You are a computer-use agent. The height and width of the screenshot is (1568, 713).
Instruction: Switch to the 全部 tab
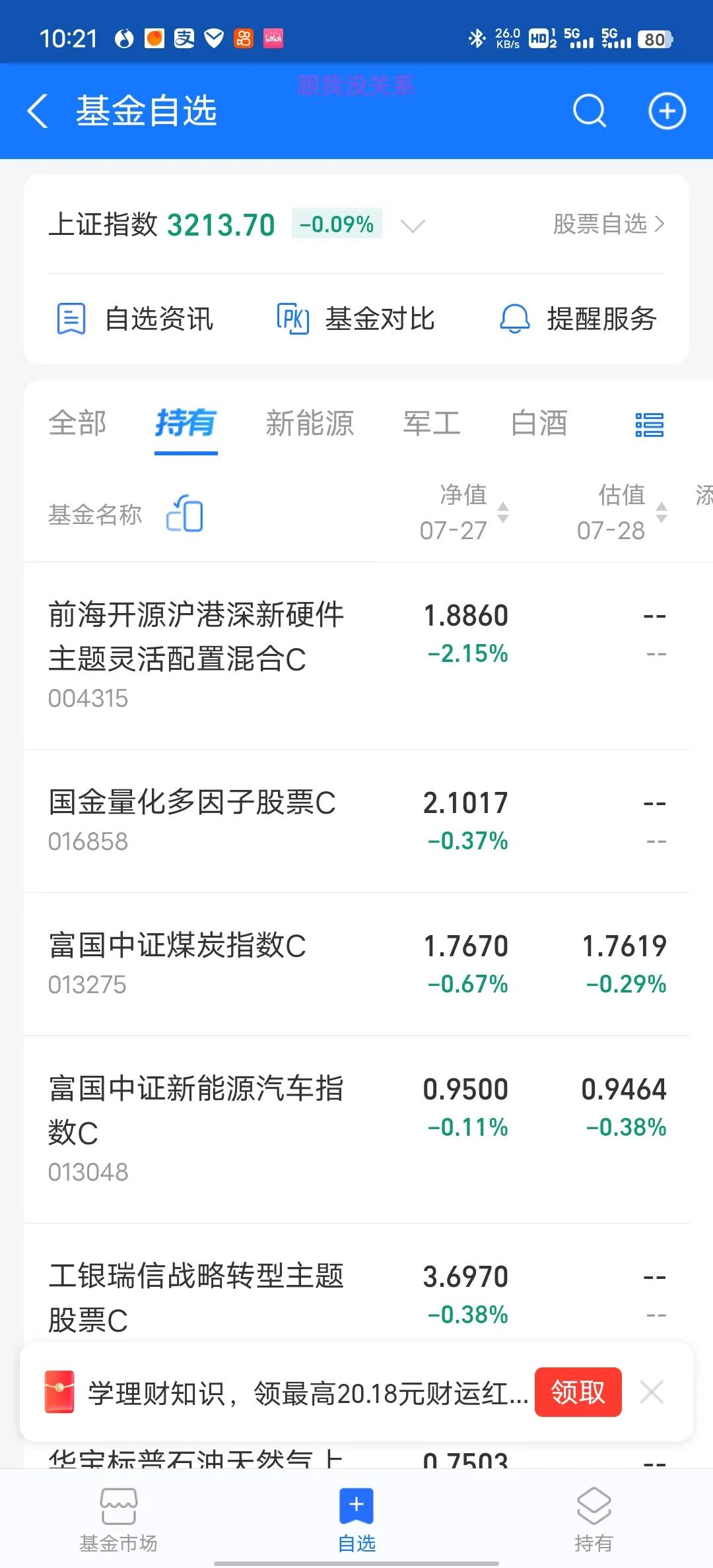[77, 423]
